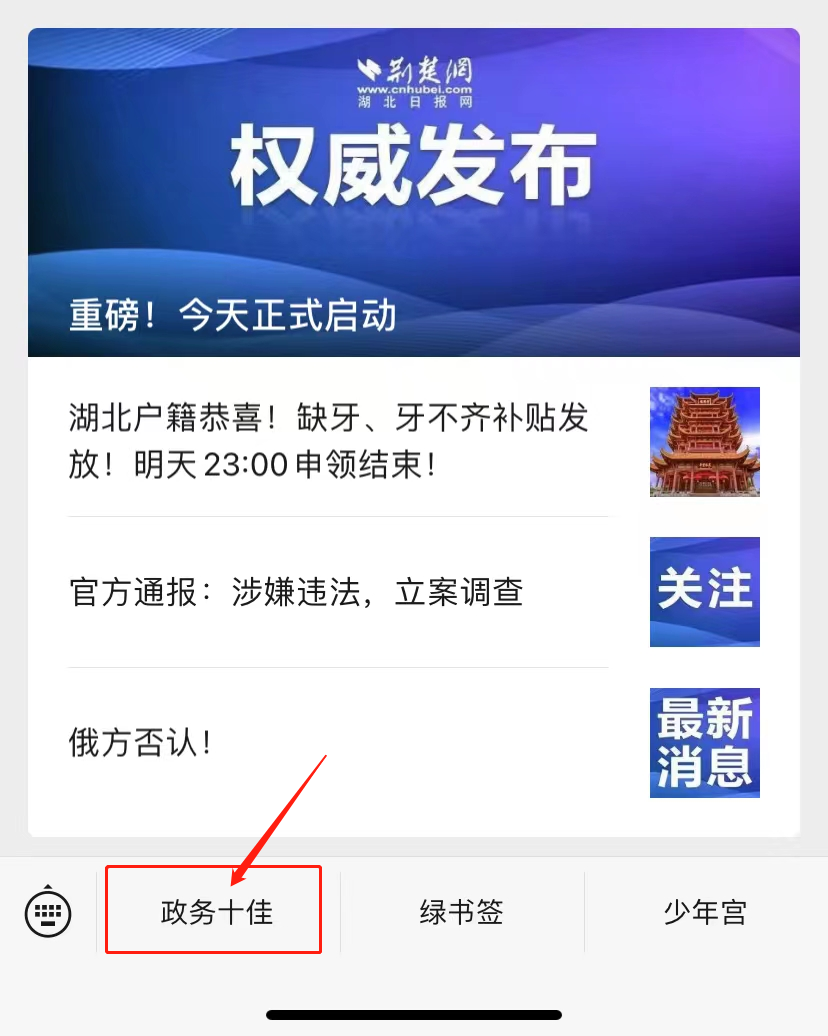Open 官方通报 涉嫌违法 立案调查 article
The height and width of the screenshot is (1036, 828).
297,592
